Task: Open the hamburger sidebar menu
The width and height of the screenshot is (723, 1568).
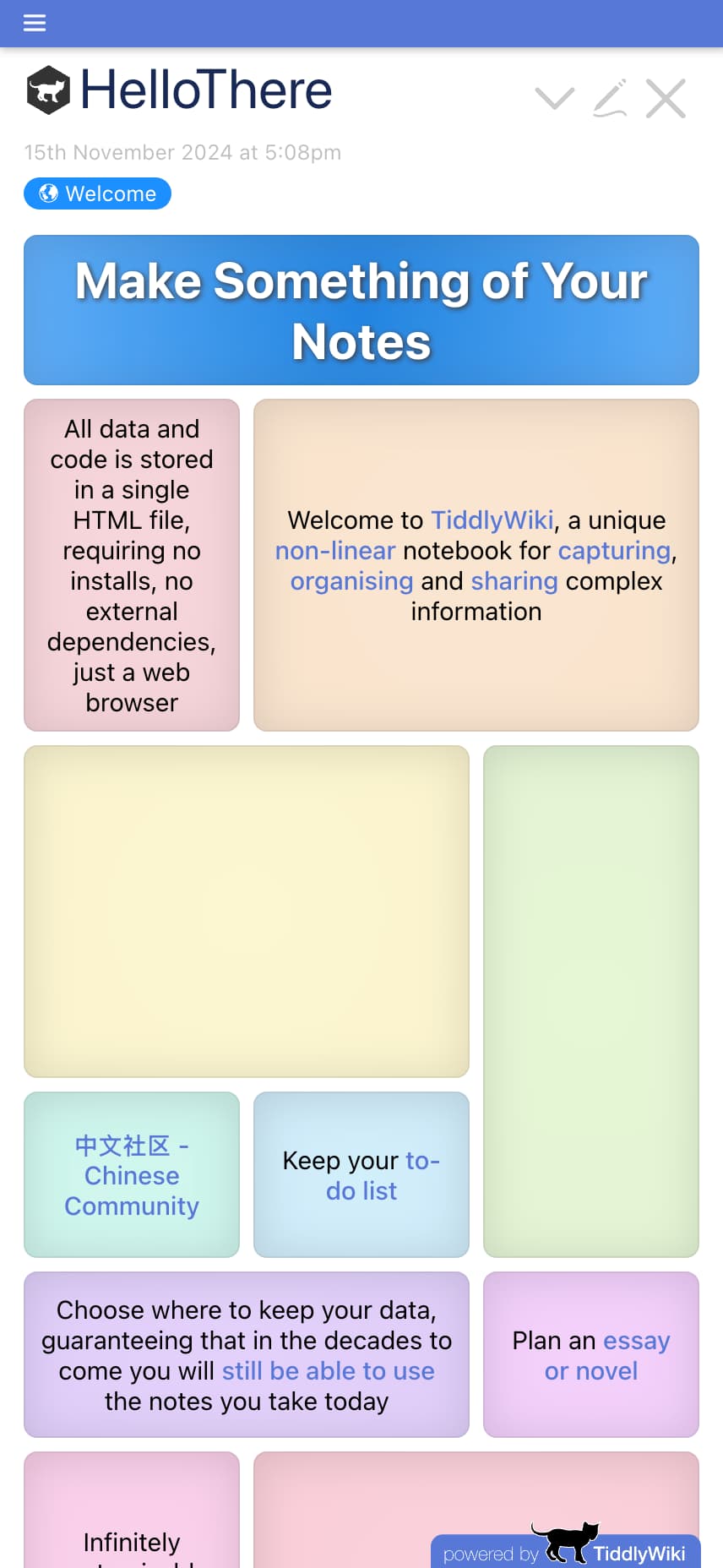Action: tap(35, 23)
